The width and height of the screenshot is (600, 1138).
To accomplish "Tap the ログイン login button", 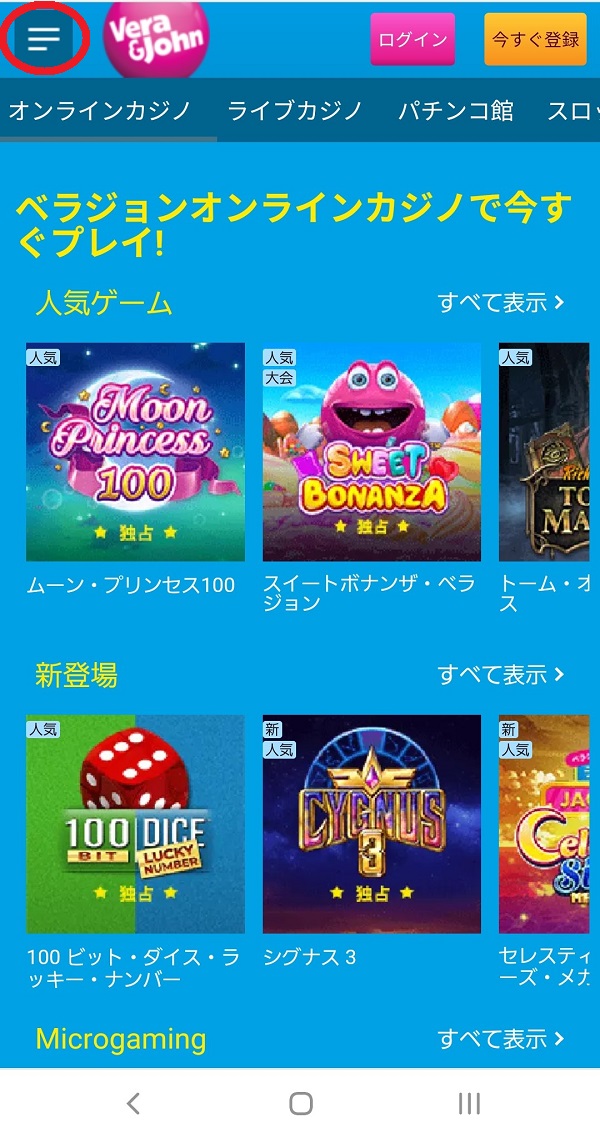I will (x=412, y=40).
